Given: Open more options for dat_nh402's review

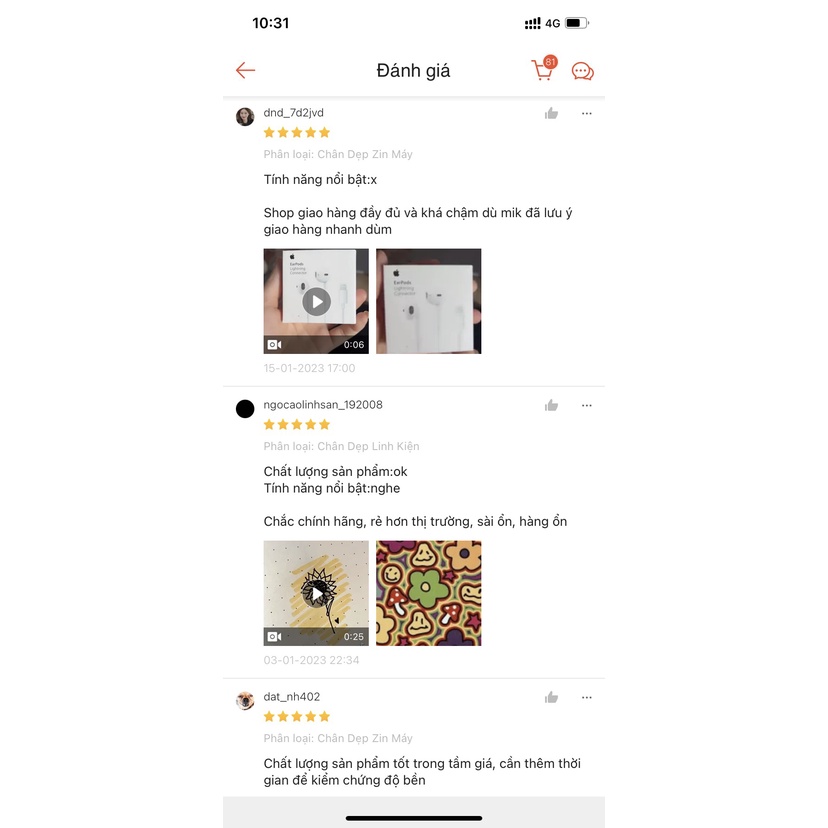Looking at the screenshot, I should pyautogui.click(x=587, y=697).
